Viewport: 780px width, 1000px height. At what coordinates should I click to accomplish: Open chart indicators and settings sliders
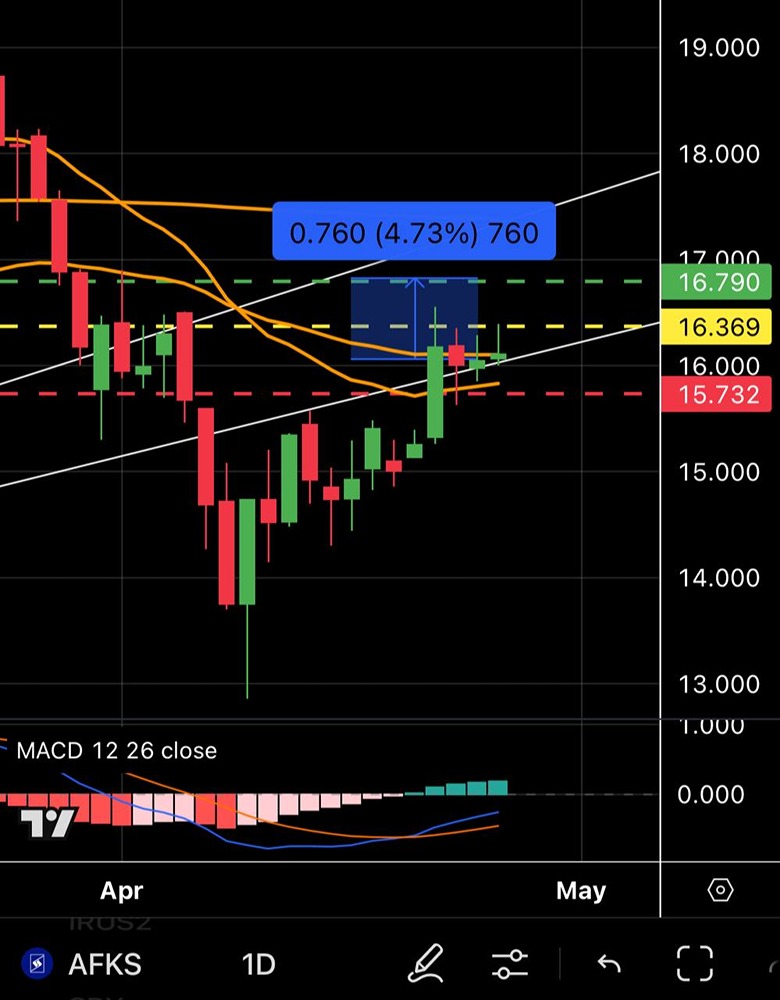pyautogui.click(x=510, y=964)
